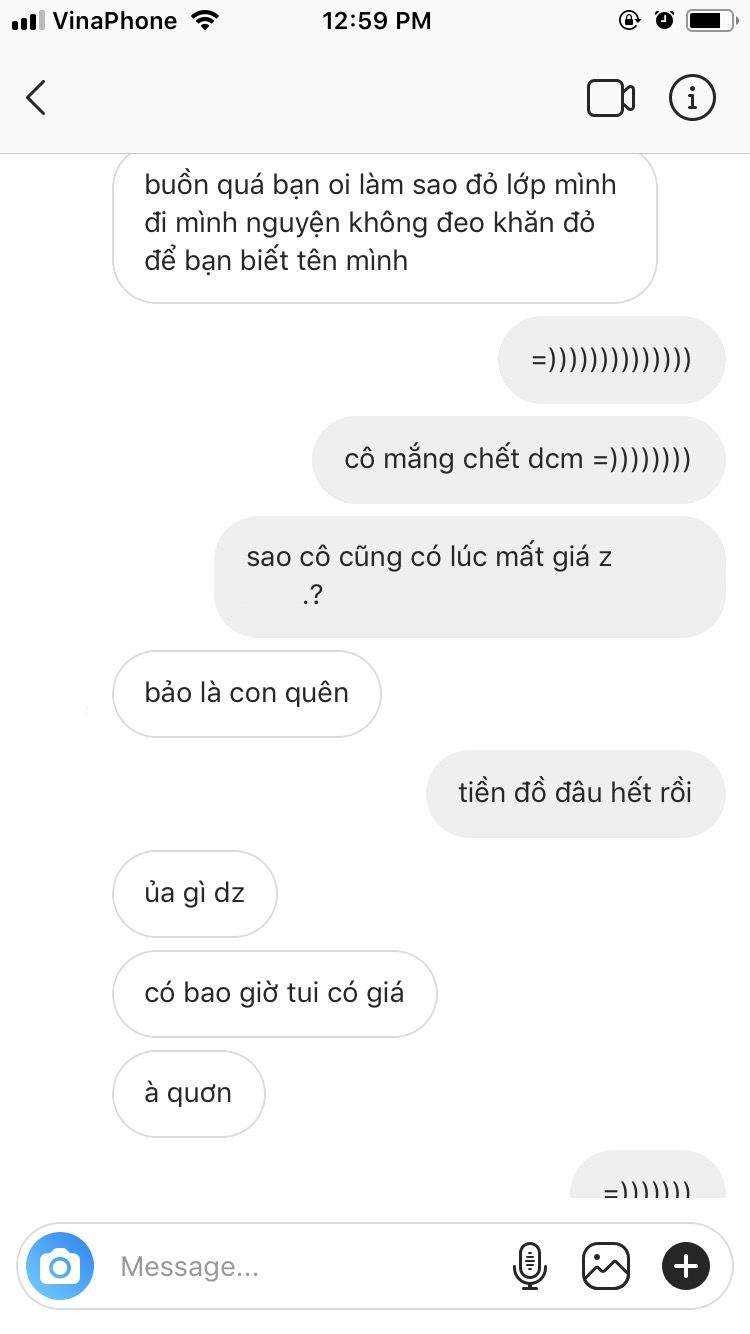The height and width of the screenshot is (1334, 750).
Task: Go back to the inbox
Action: [x=36, y=98]
